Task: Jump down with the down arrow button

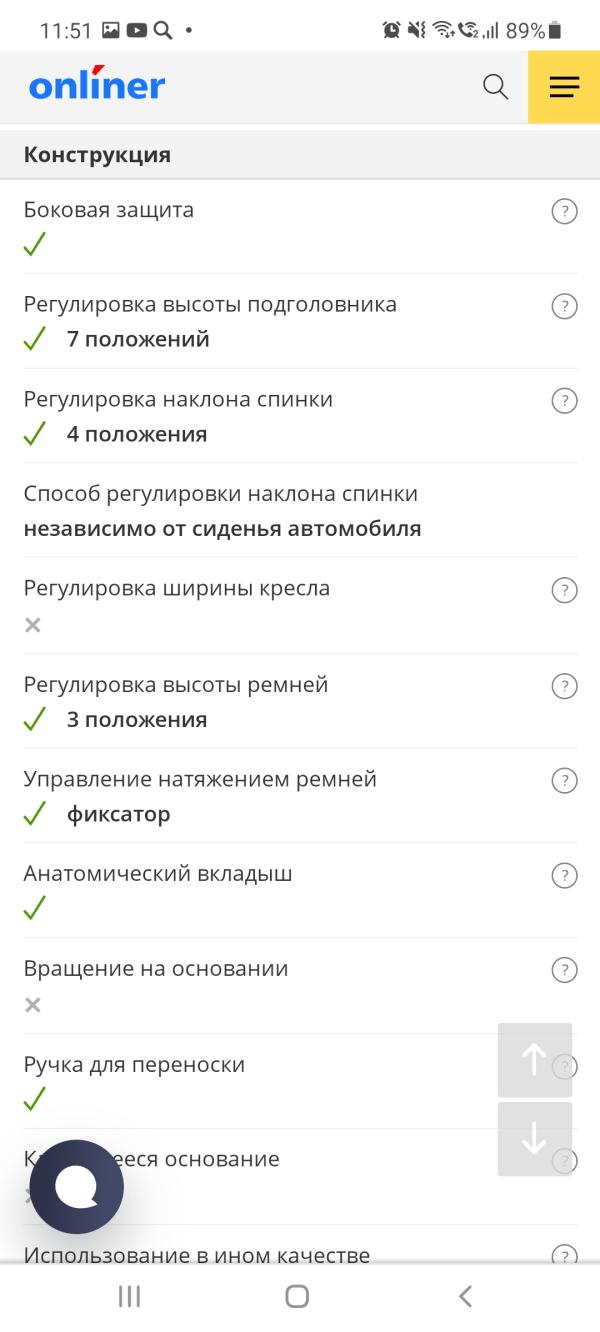Action: (x=535, y=1139)
